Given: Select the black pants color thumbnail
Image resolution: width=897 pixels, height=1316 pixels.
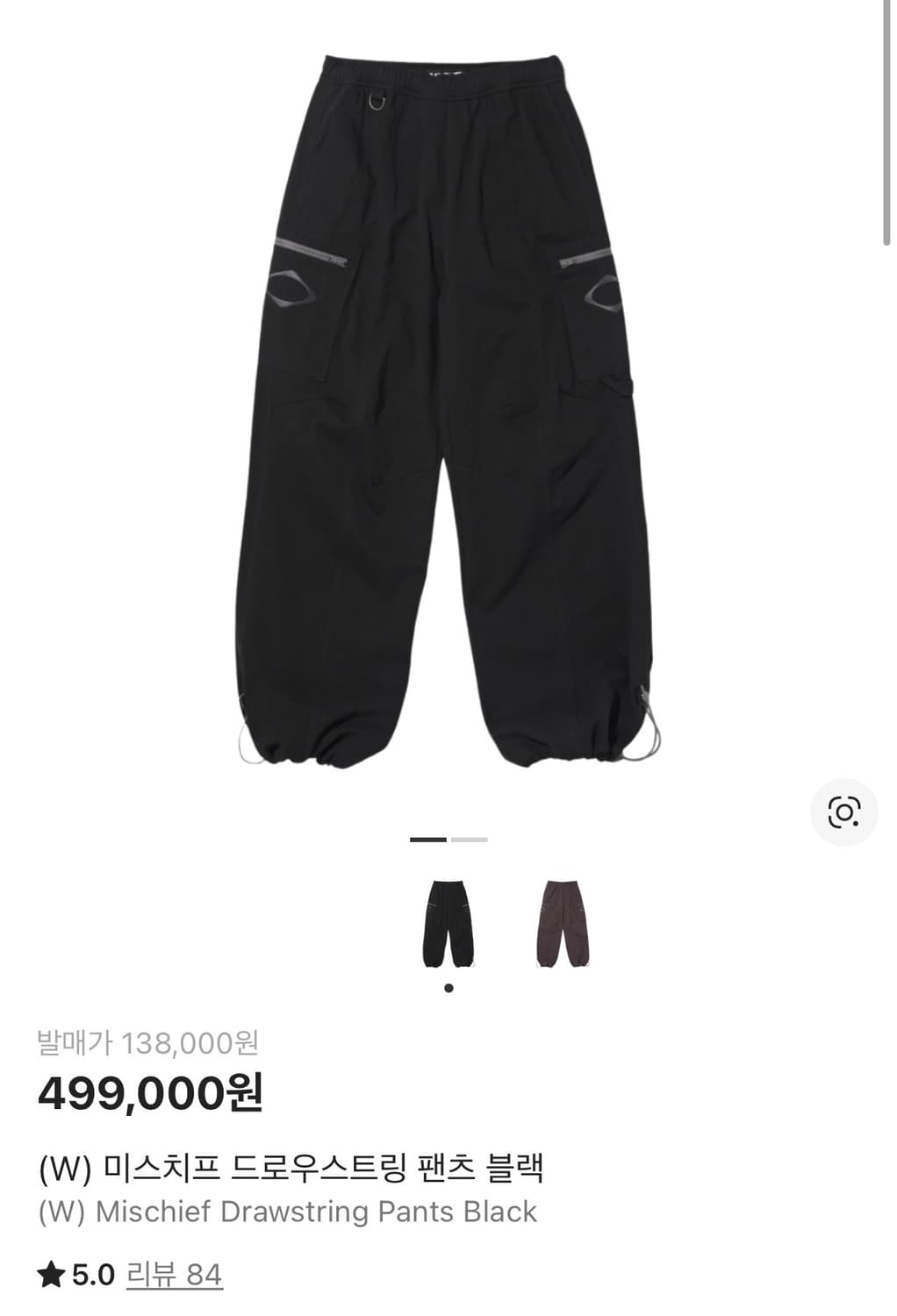Looking at the screenshot, I should [x=449, y=921].
